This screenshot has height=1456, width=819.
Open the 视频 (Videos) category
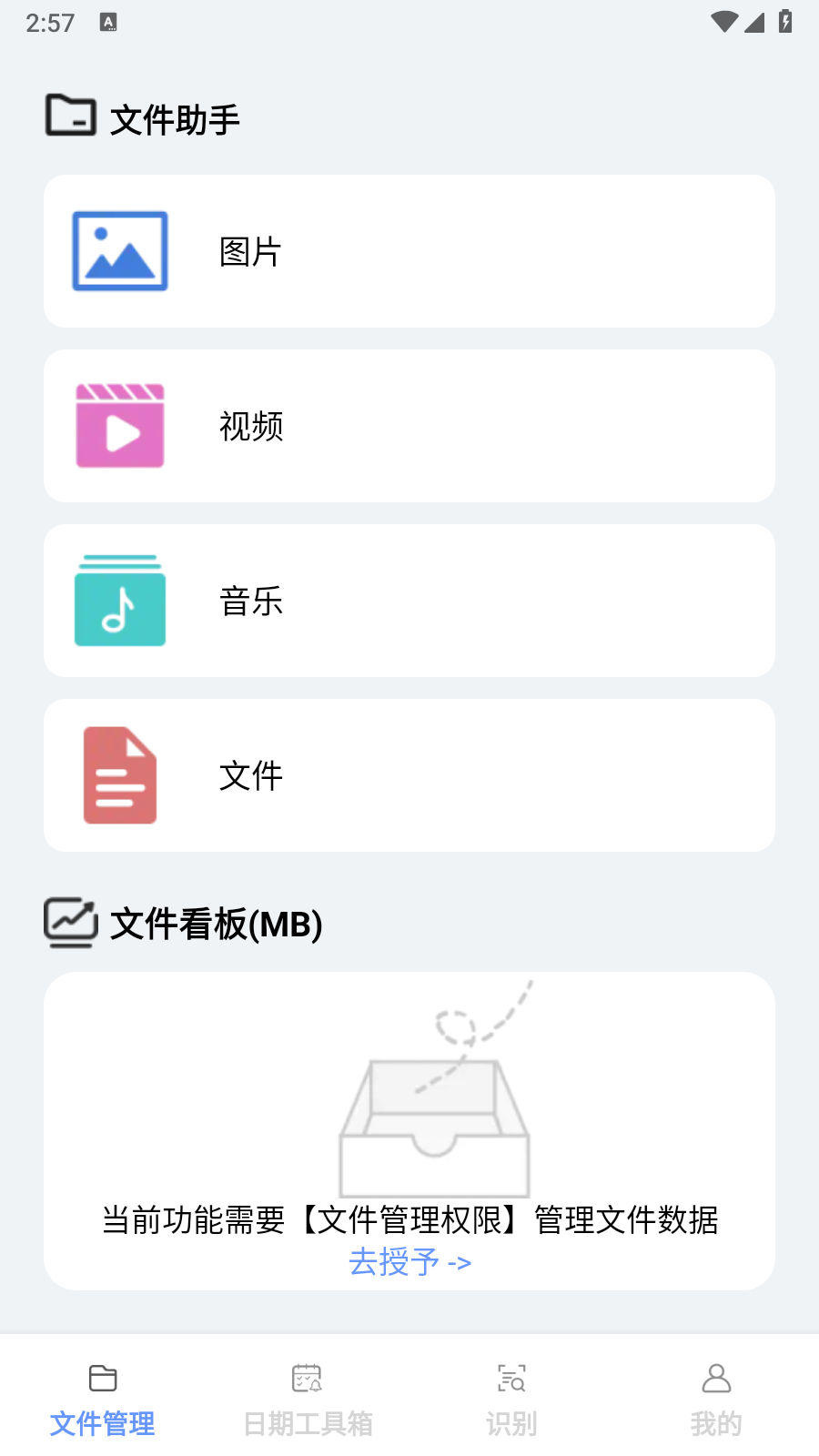coord(409,426)
